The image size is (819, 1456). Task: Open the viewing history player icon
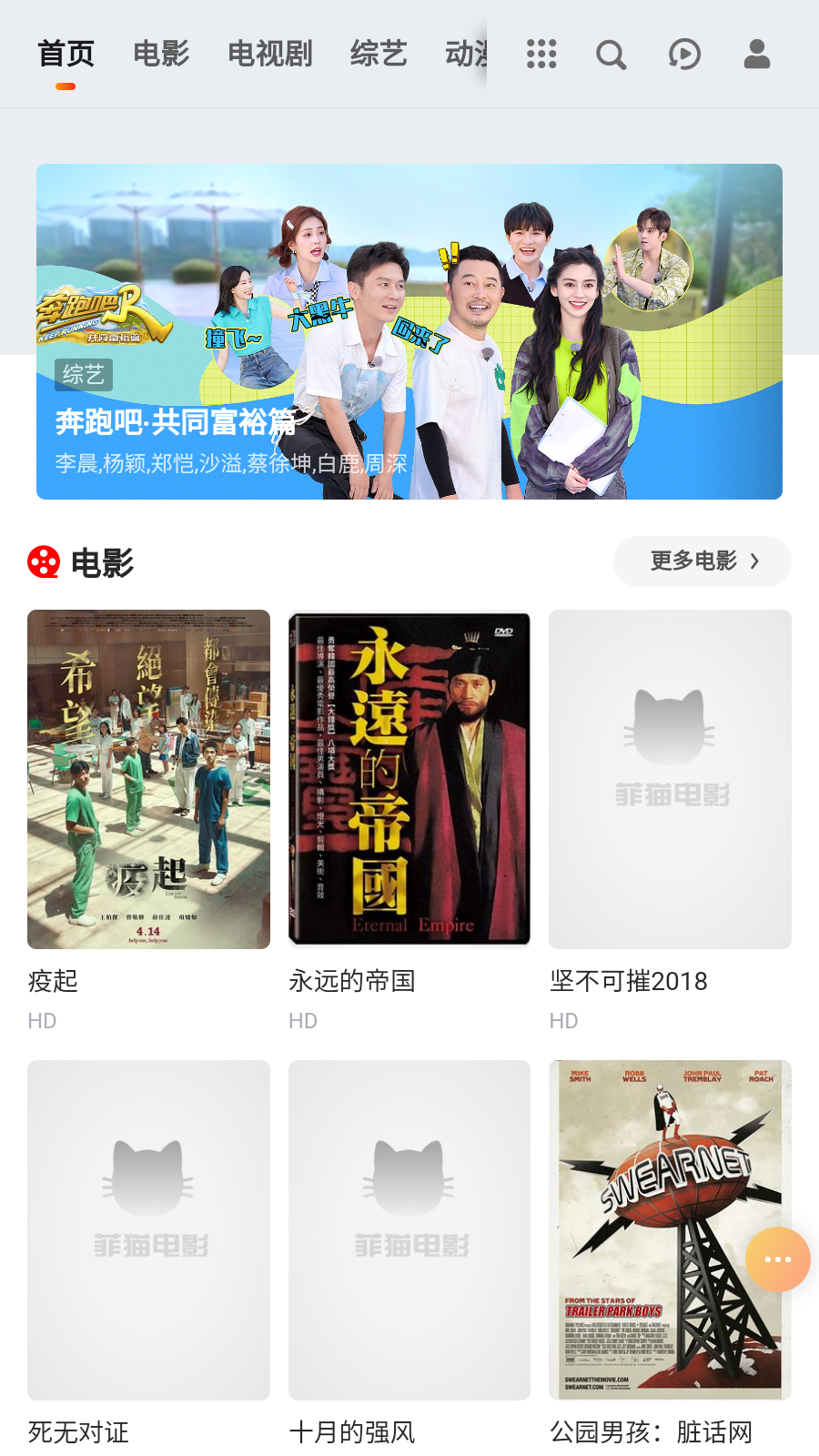pyautogui.click(x=683, y=55)
